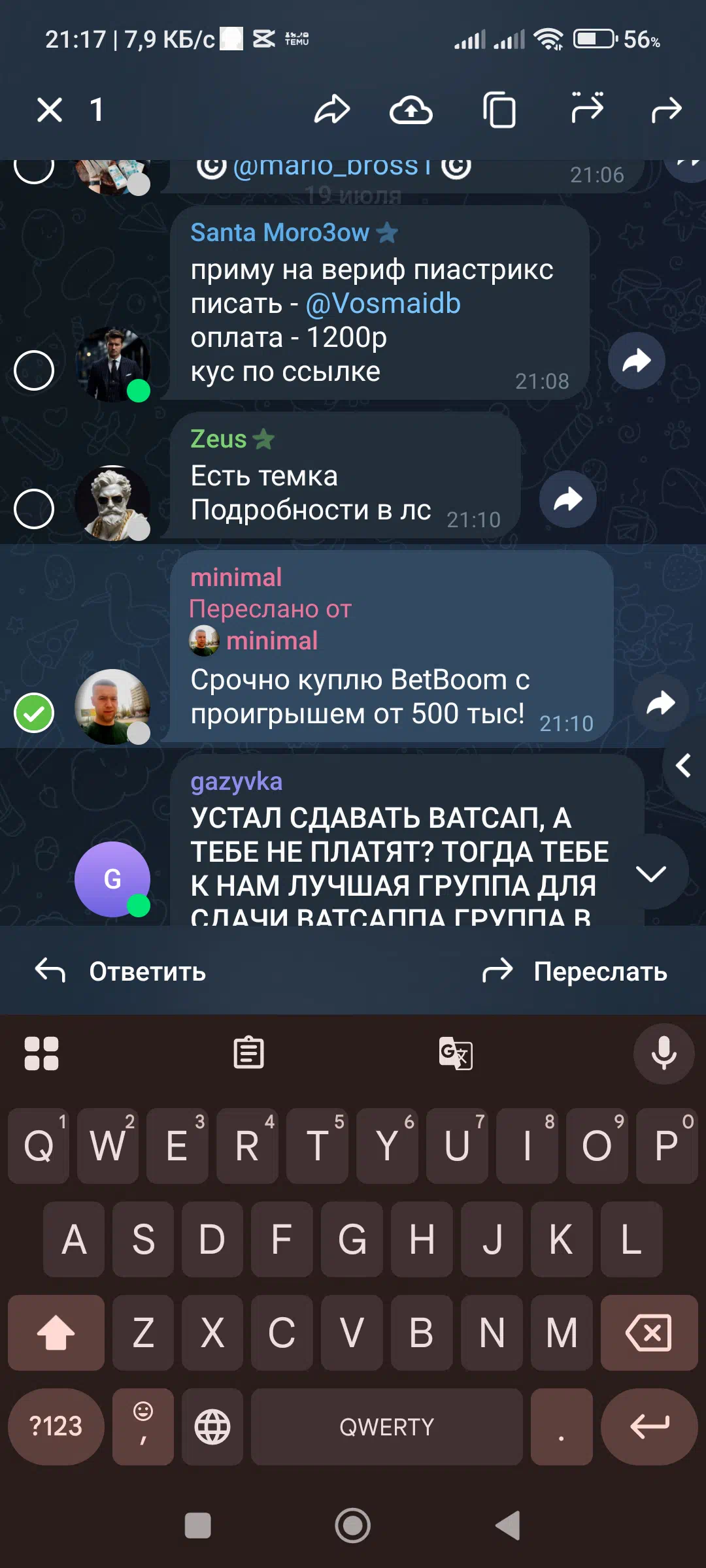Copy the selected message
The height and width of the screenshot is (1568, 706).
tap(499, 110)
